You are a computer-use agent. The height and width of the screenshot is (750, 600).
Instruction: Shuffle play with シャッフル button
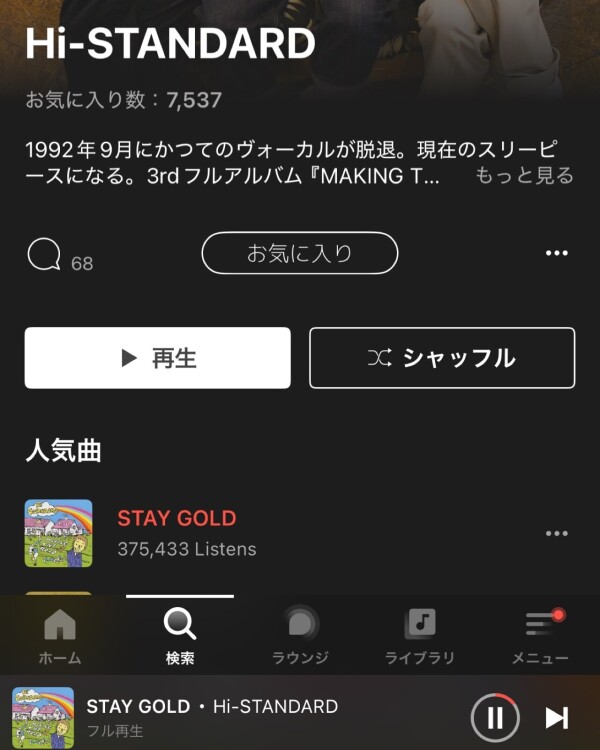pyautogui.click(x=442, y=358)
